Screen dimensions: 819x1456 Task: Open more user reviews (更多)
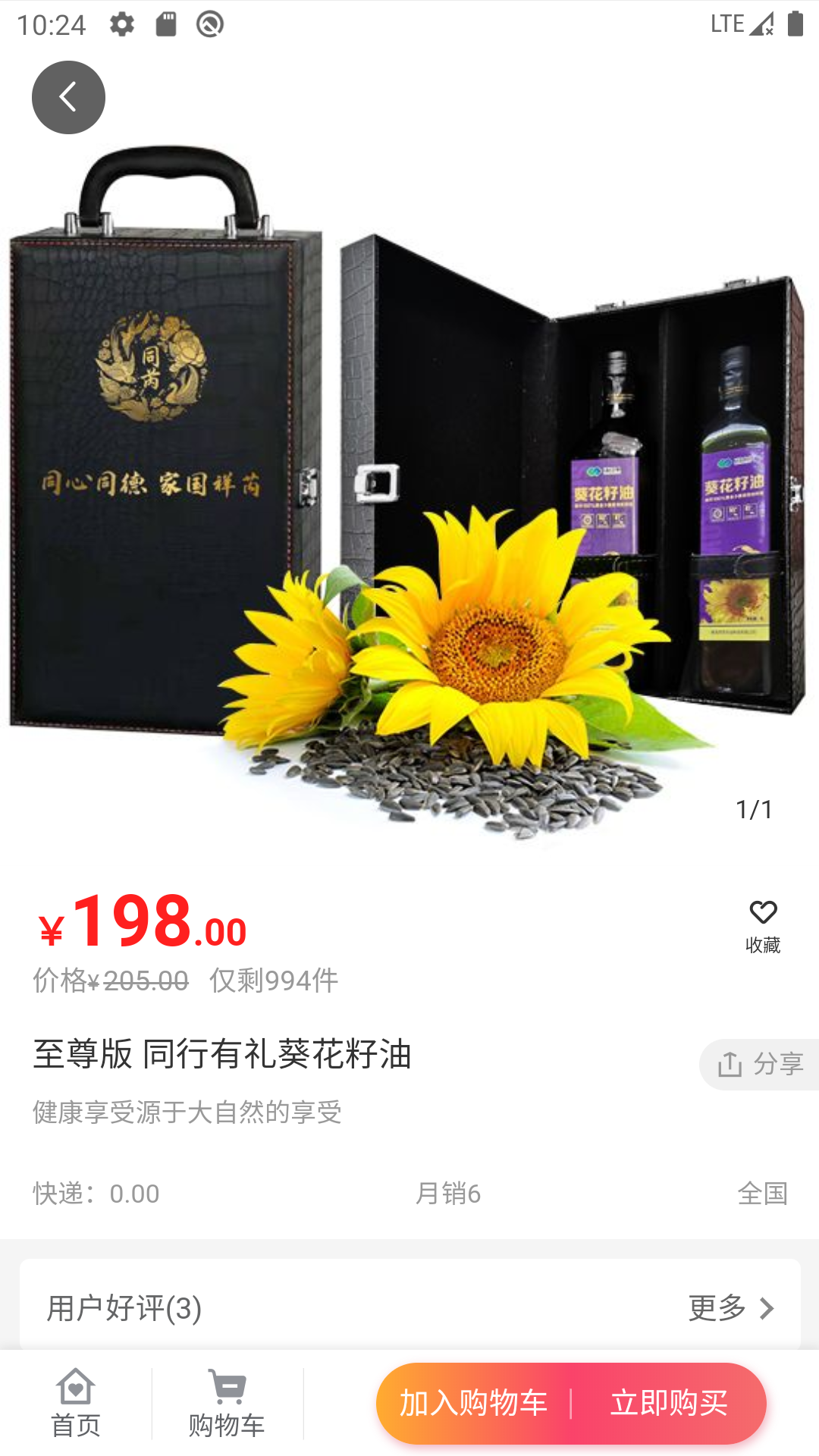(731, 1308)
